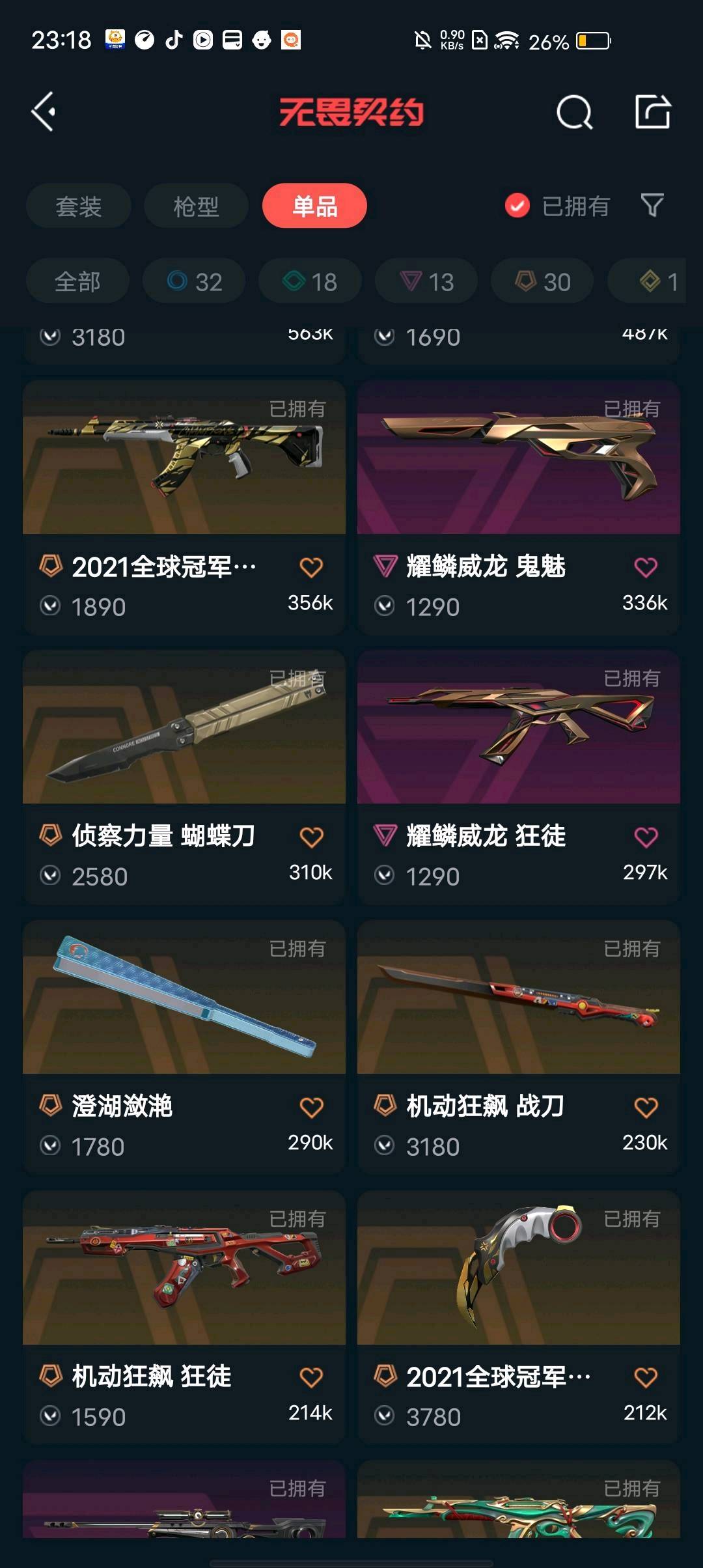
Task: Switch to the 套装 tab
Action: point(79,206)
